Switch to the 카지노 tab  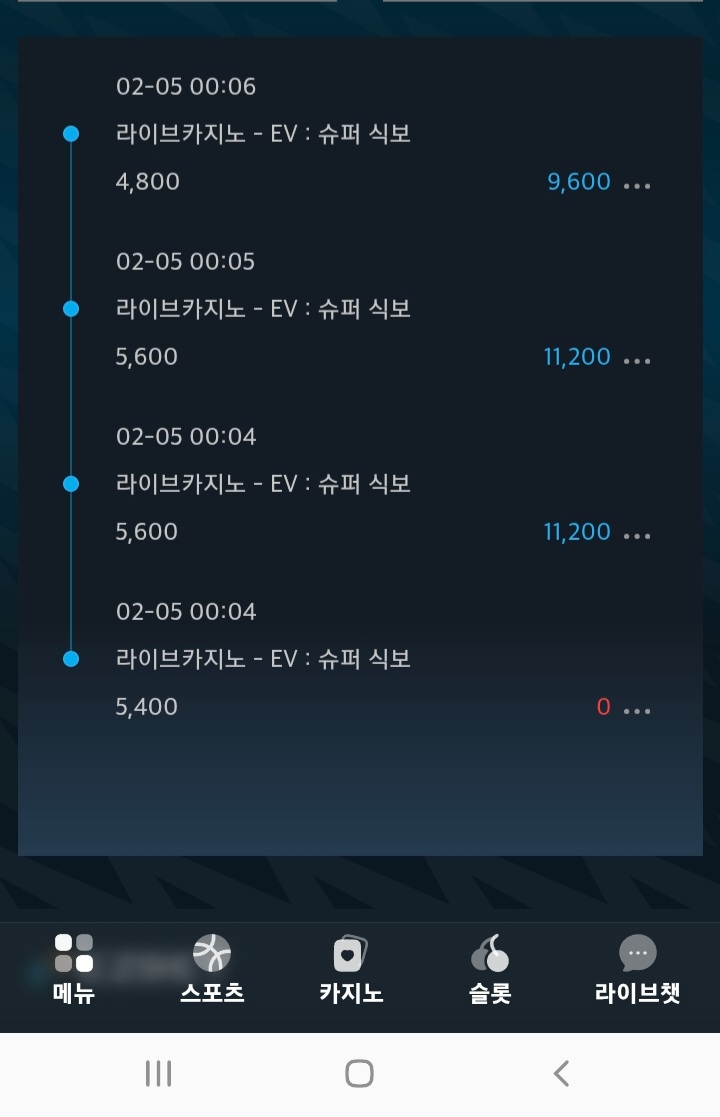(351, 968)
